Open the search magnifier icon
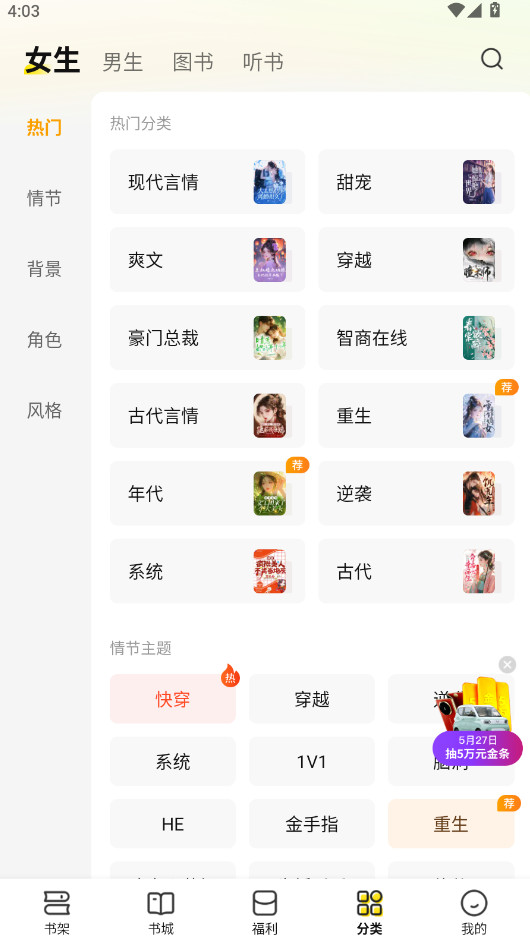530x942 pixels. pos(492,59)
